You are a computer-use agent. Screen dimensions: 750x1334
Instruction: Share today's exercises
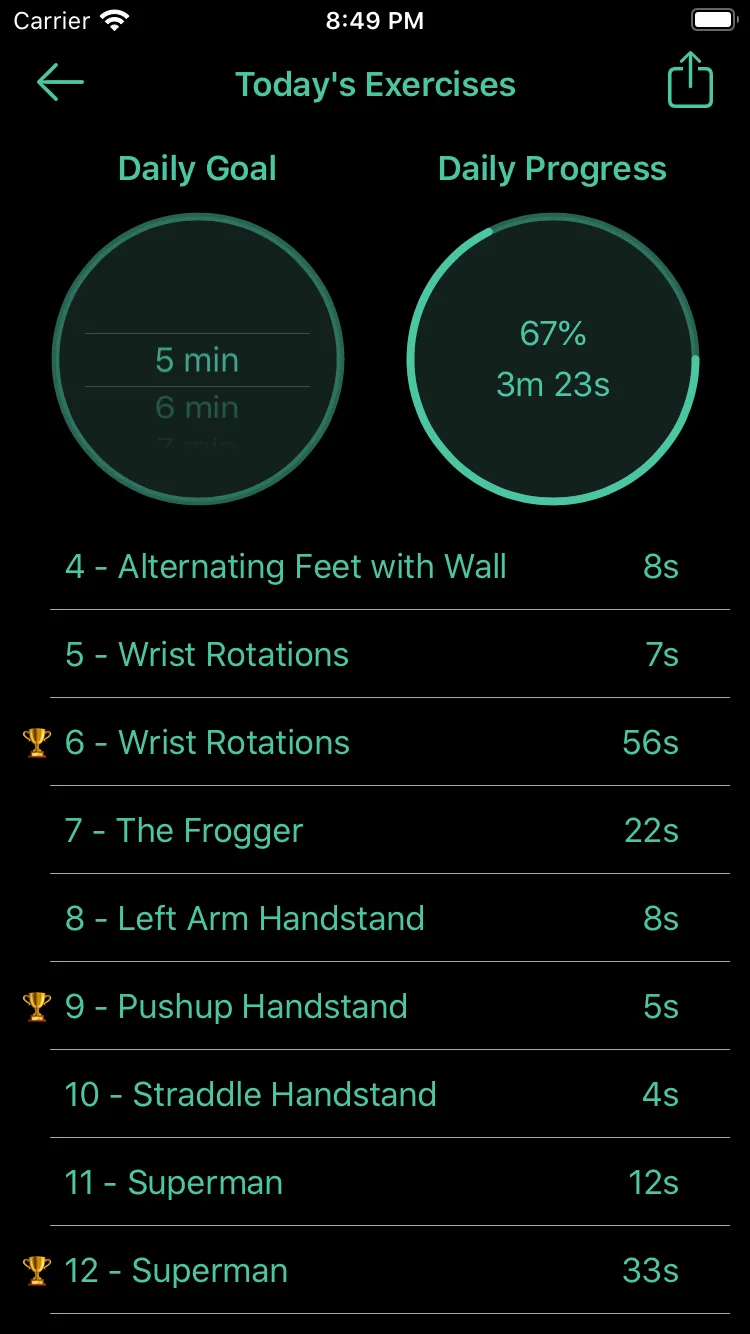(x=690, y=80)
